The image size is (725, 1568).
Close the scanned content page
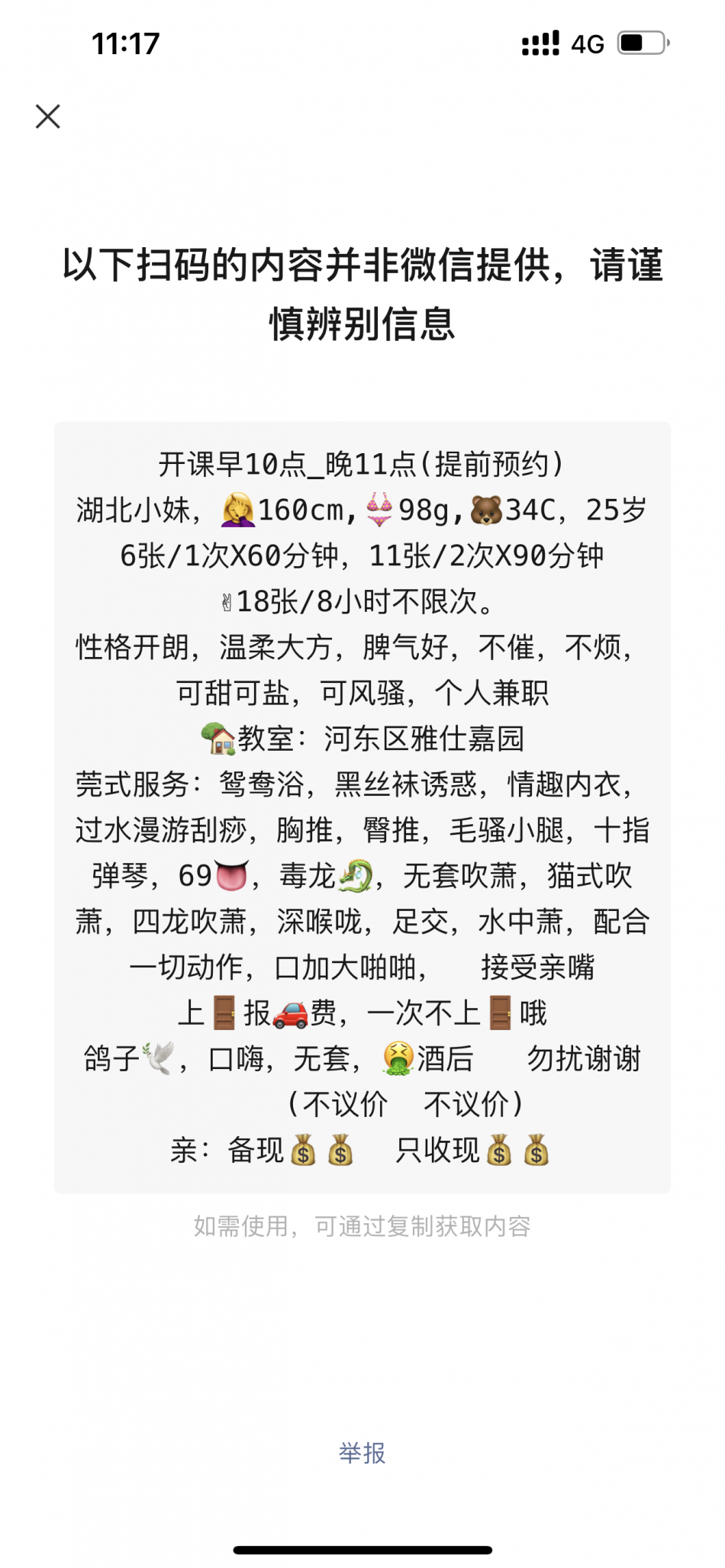tap(47, 117)
